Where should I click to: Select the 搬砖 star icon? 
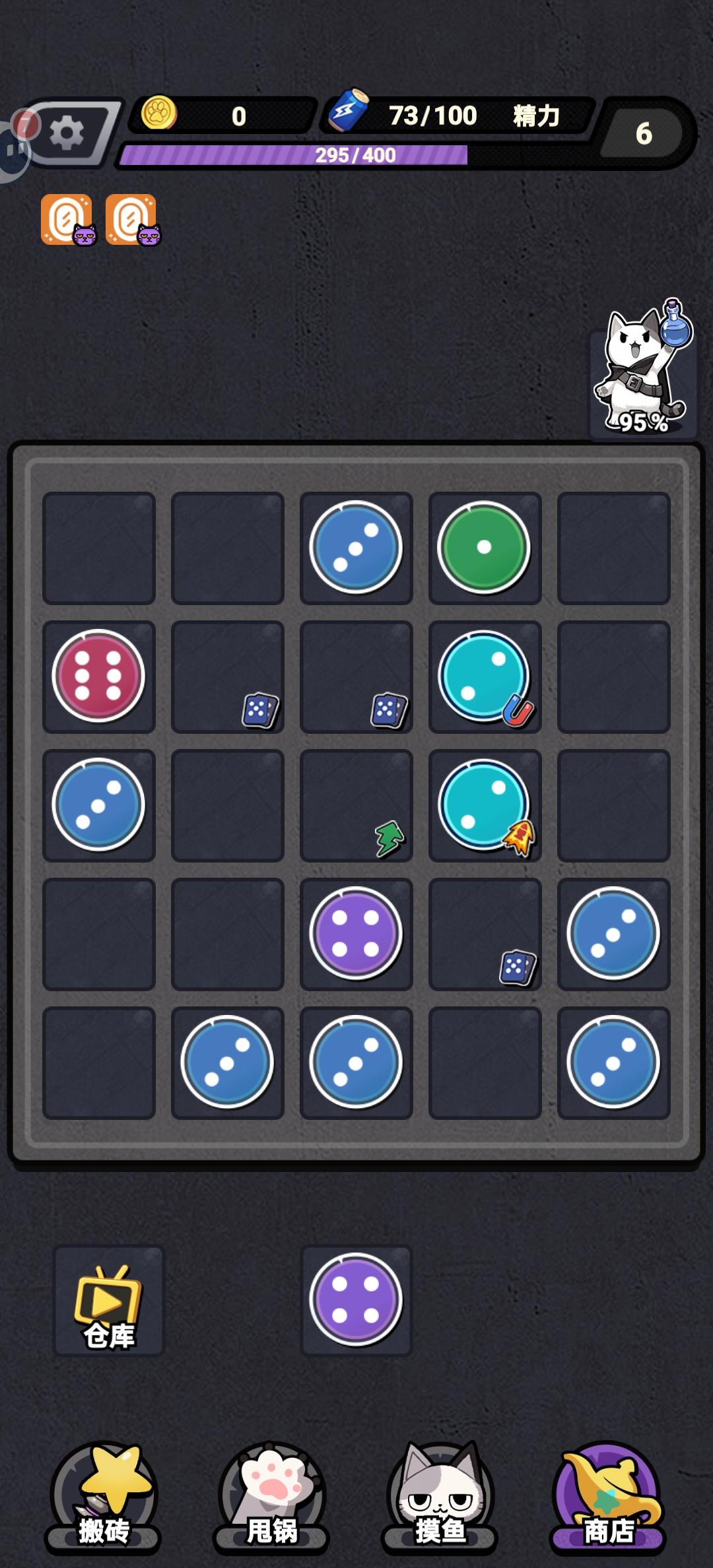coord(106,1495)
